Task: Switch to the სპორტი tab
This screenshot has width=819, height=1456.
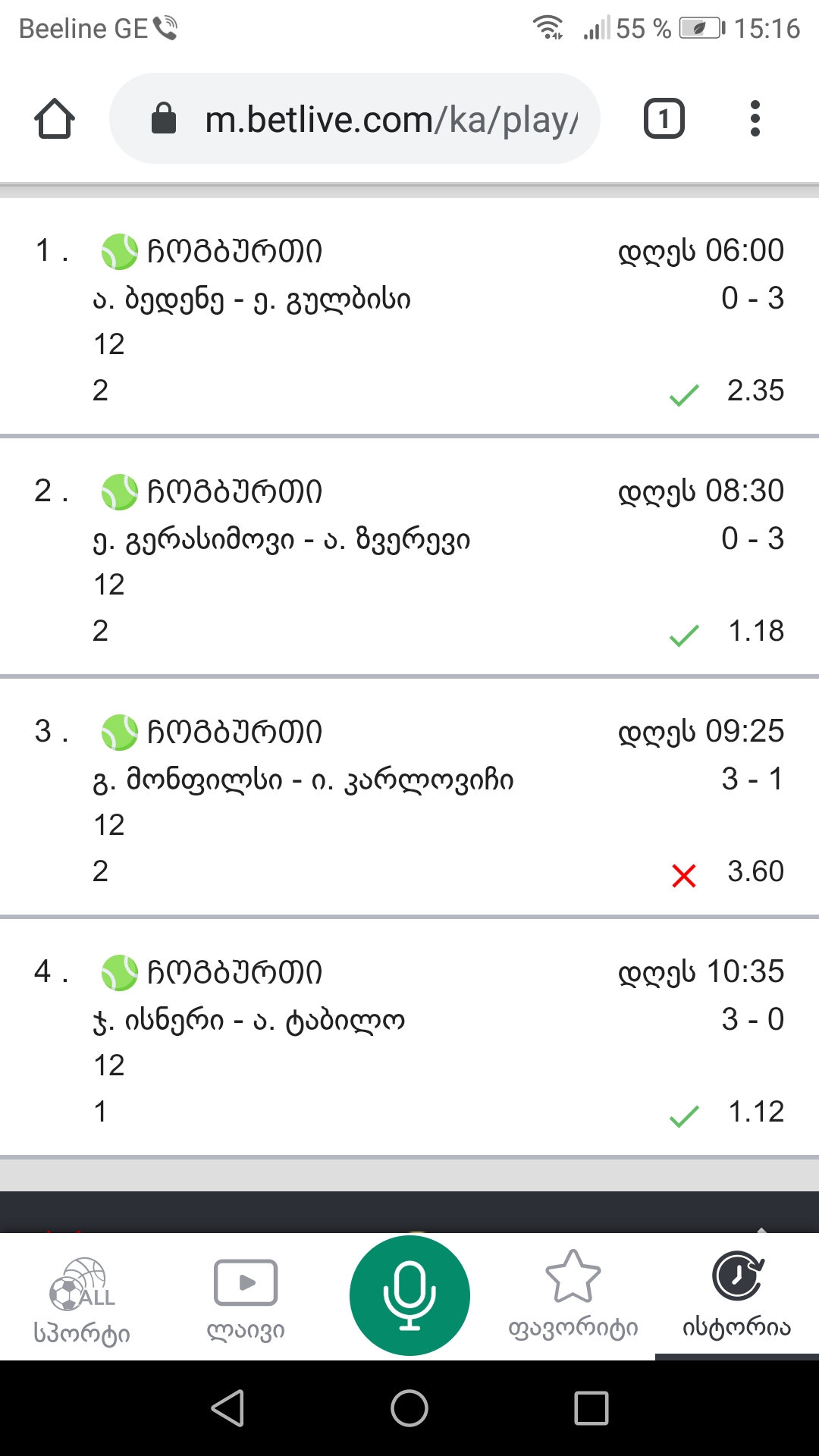Action: tap(82, 1298)
